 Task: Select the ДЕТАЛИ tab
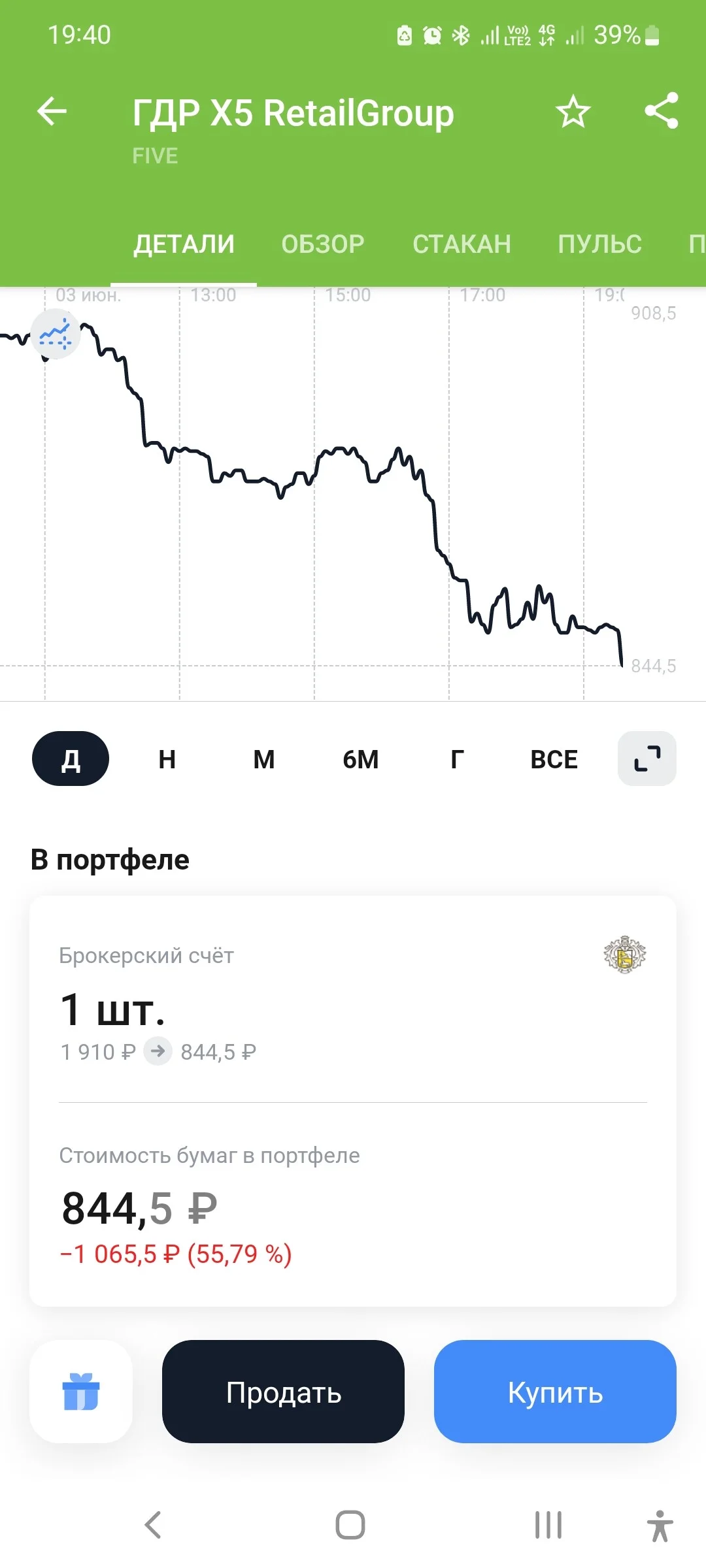point(184,244)
